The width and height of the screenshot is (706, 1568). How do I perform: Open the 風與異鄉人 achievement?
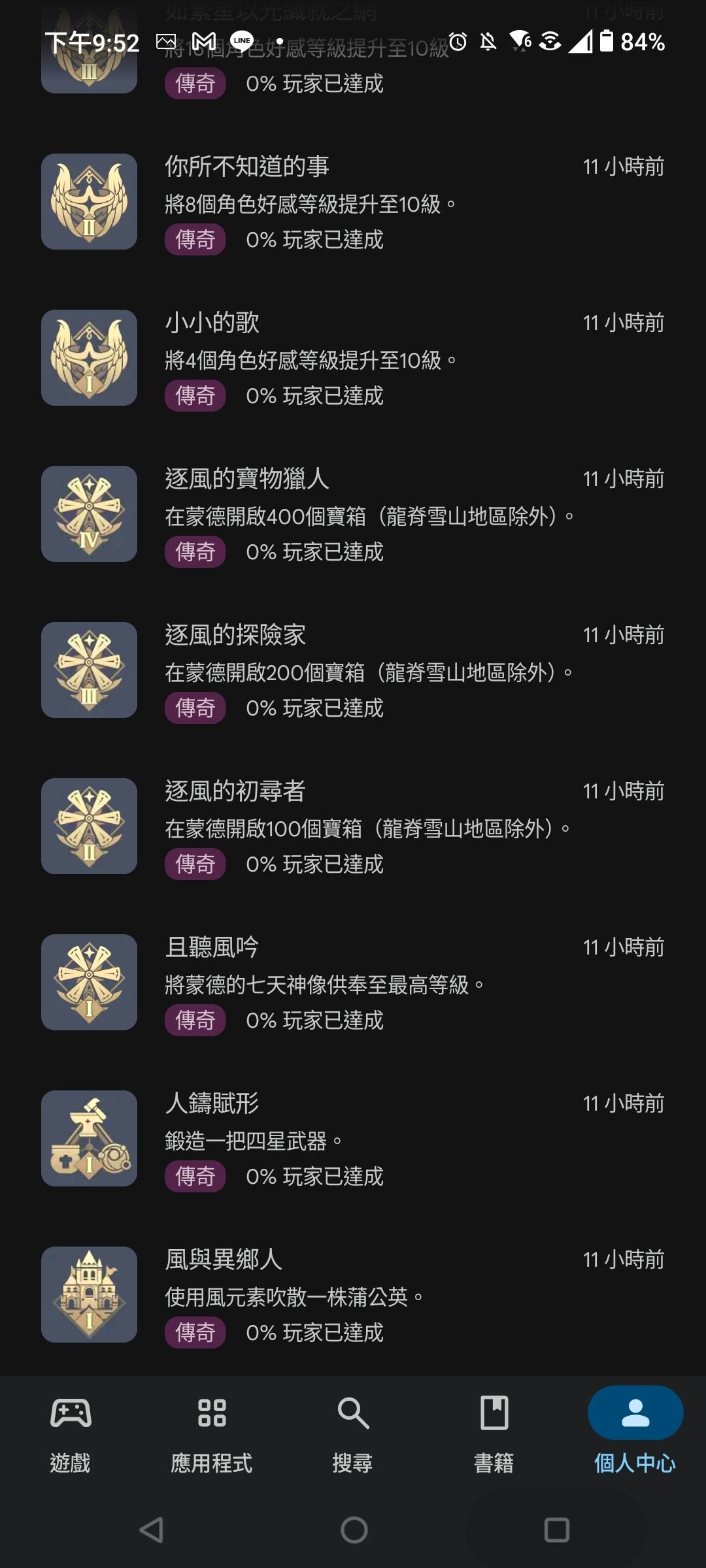(353, 1296)
